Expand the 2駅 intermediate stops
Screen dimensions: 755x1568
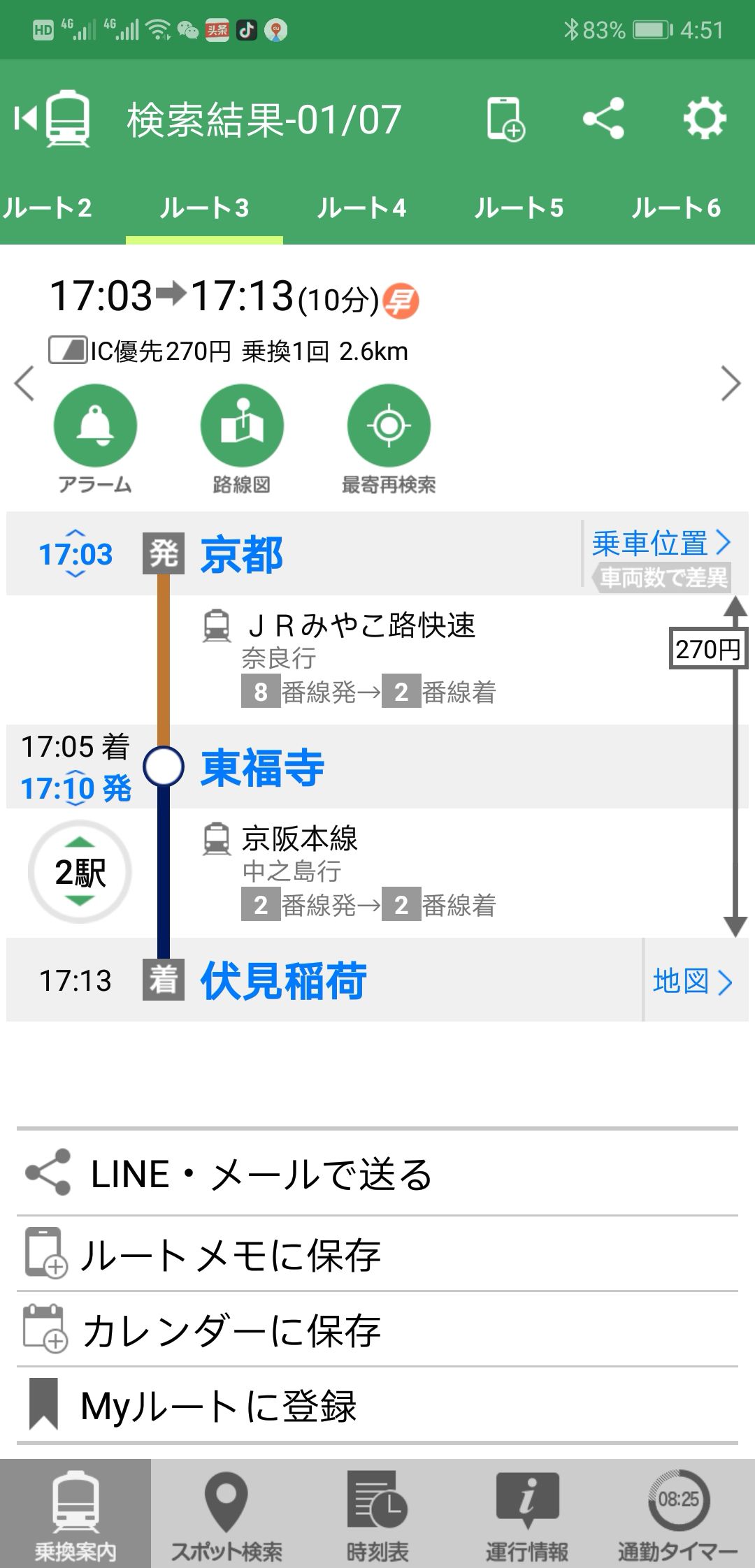[80, 872]
